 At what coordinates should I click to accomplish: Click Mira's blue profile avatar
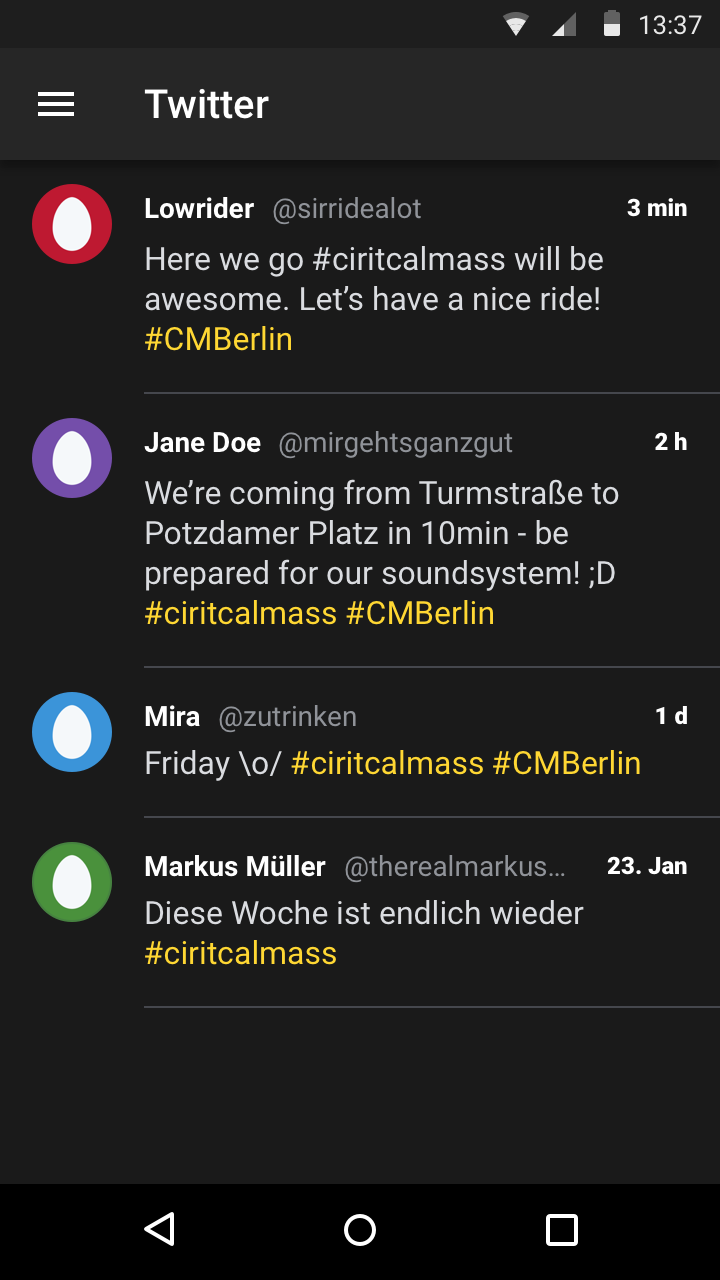click(71, 731)
